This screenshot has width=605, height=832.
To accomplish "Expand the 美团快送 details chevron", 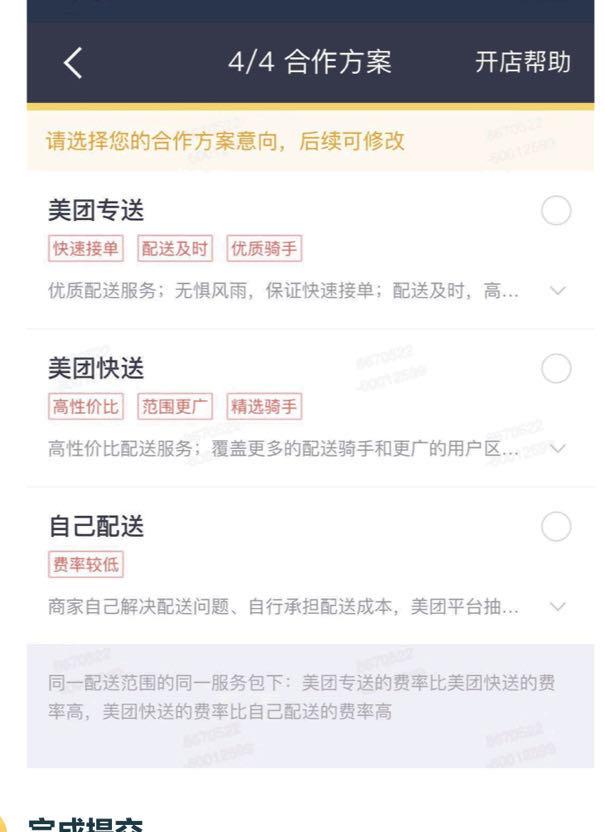I will (x=558, y=448).
